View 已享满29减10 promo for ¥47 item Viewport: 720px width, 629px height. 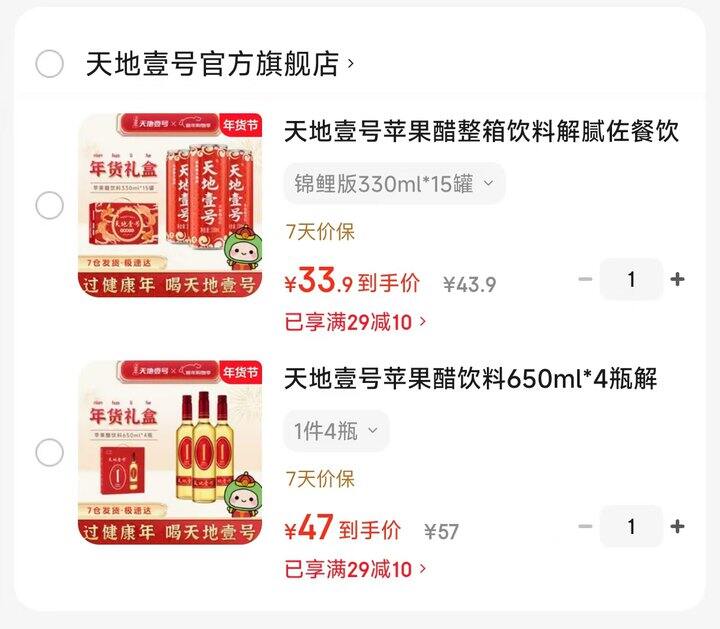click(356, 570)
